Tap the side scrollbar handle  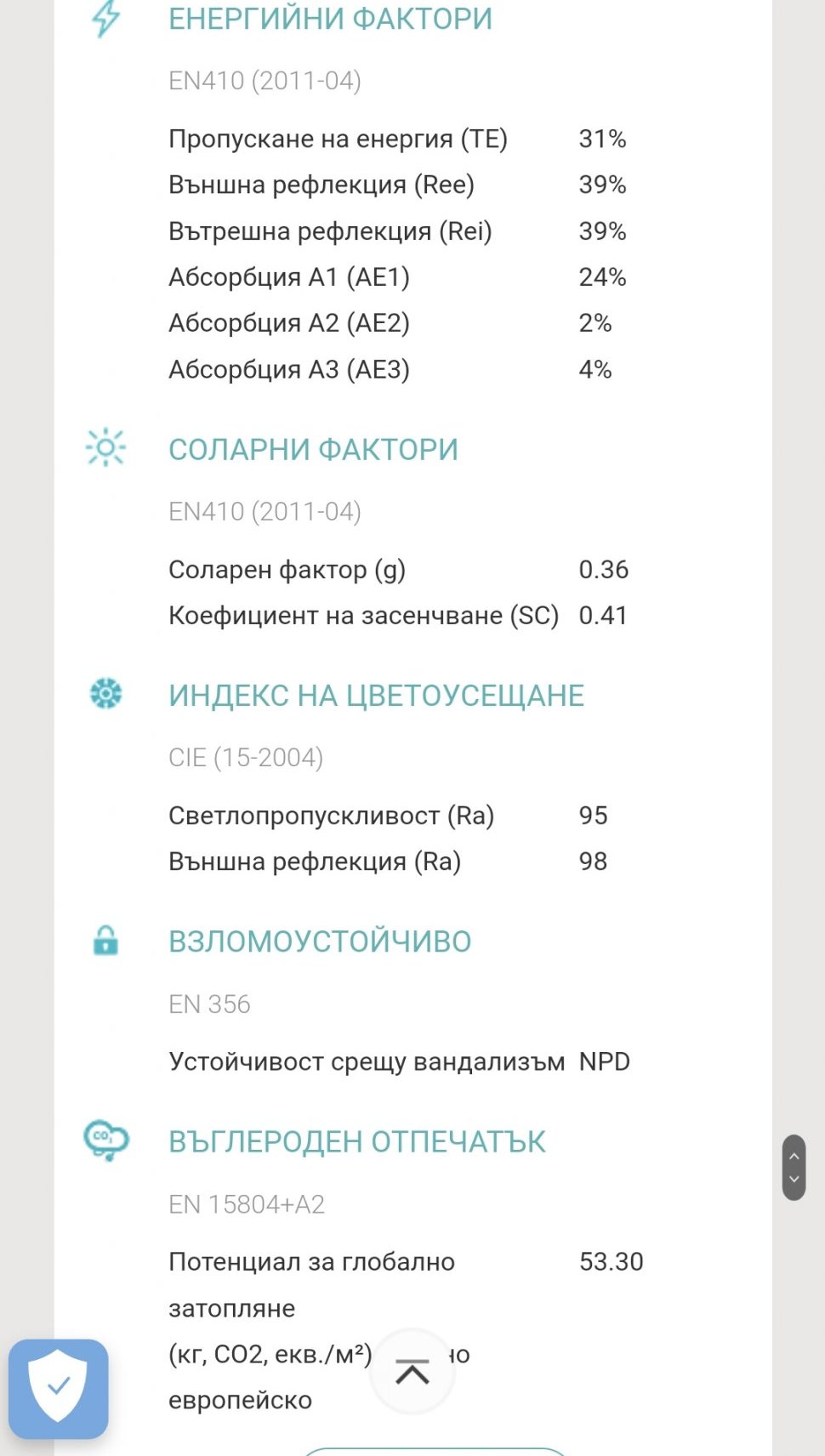tap(794, 1167)
